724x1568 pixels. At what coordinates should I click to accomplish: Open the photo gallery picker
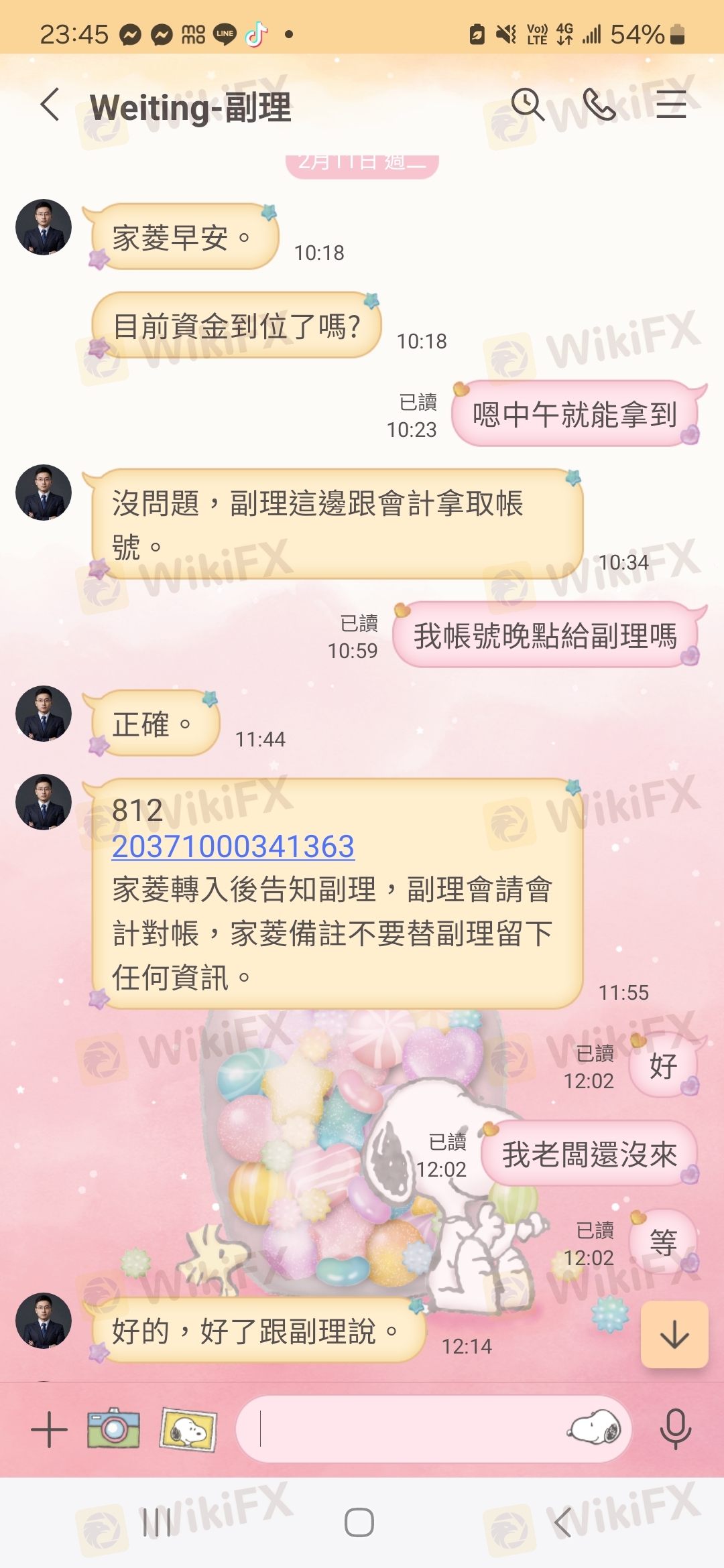point(188,1429)
